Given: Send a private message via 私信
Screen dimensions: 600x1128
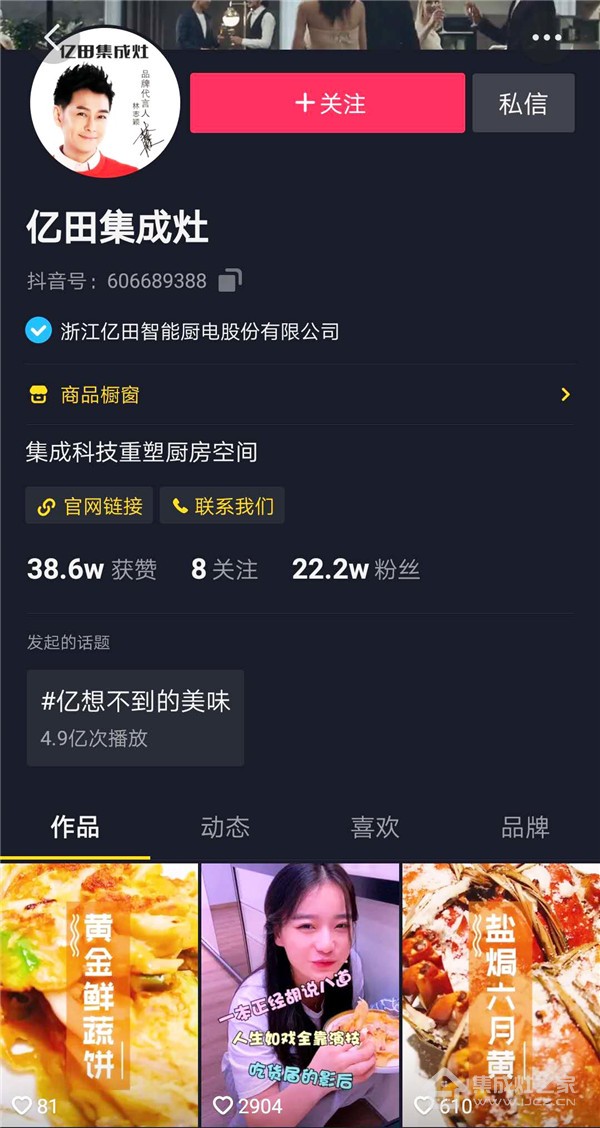Looking at the screenshot, I should pos(523,103).
